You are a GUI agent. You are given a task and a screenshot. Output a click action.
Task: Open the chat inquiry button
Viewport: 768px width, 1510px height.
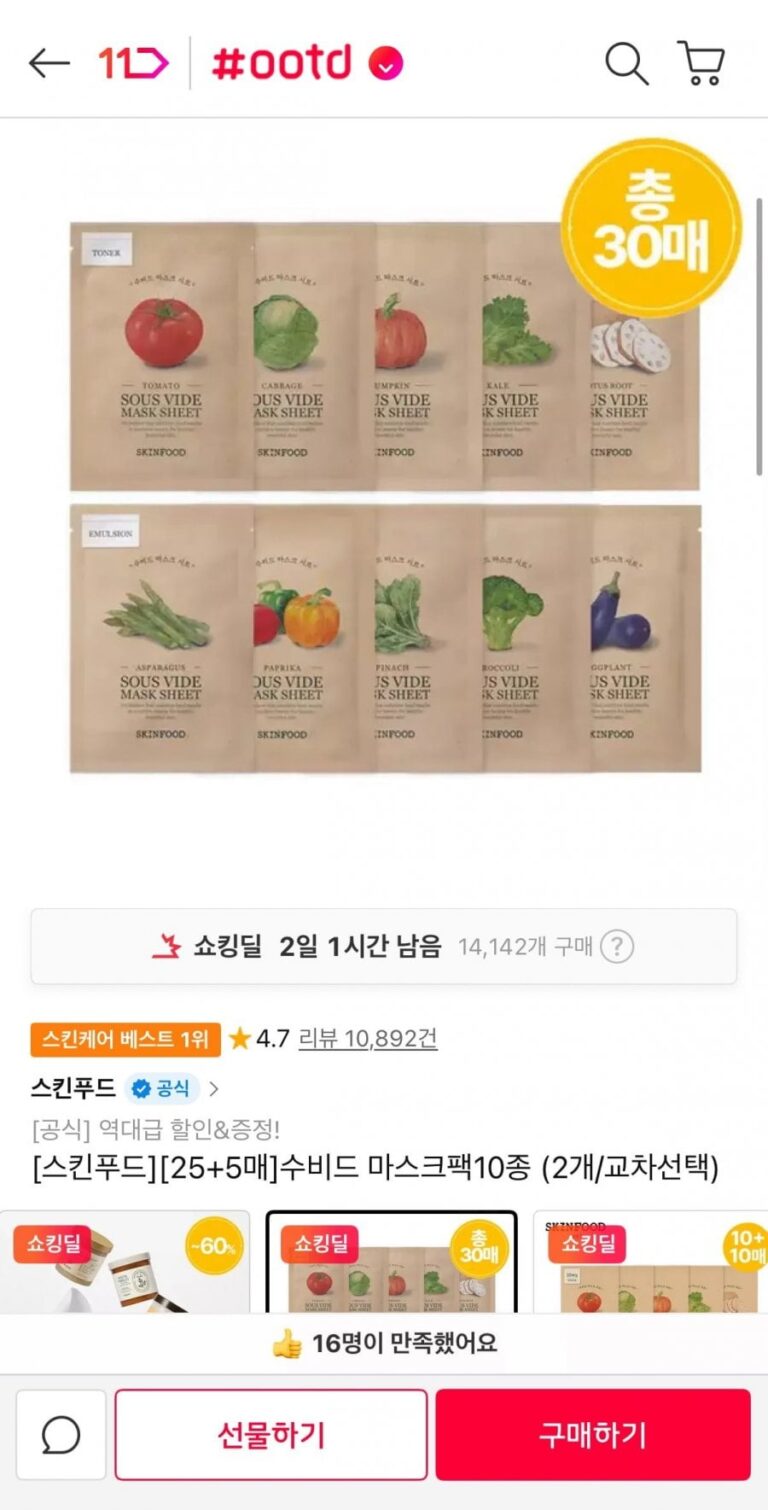[61, 1435]
